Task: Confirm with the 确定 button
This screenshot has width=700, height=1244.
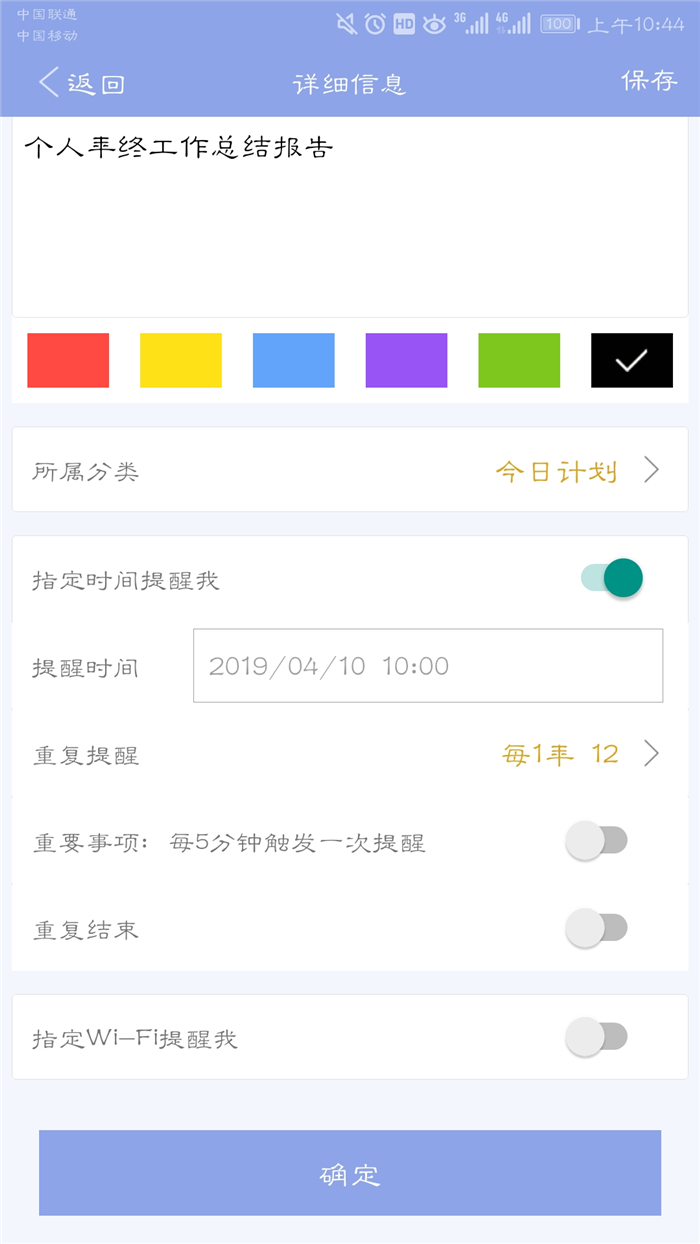Action: (x=350, y=1173)
